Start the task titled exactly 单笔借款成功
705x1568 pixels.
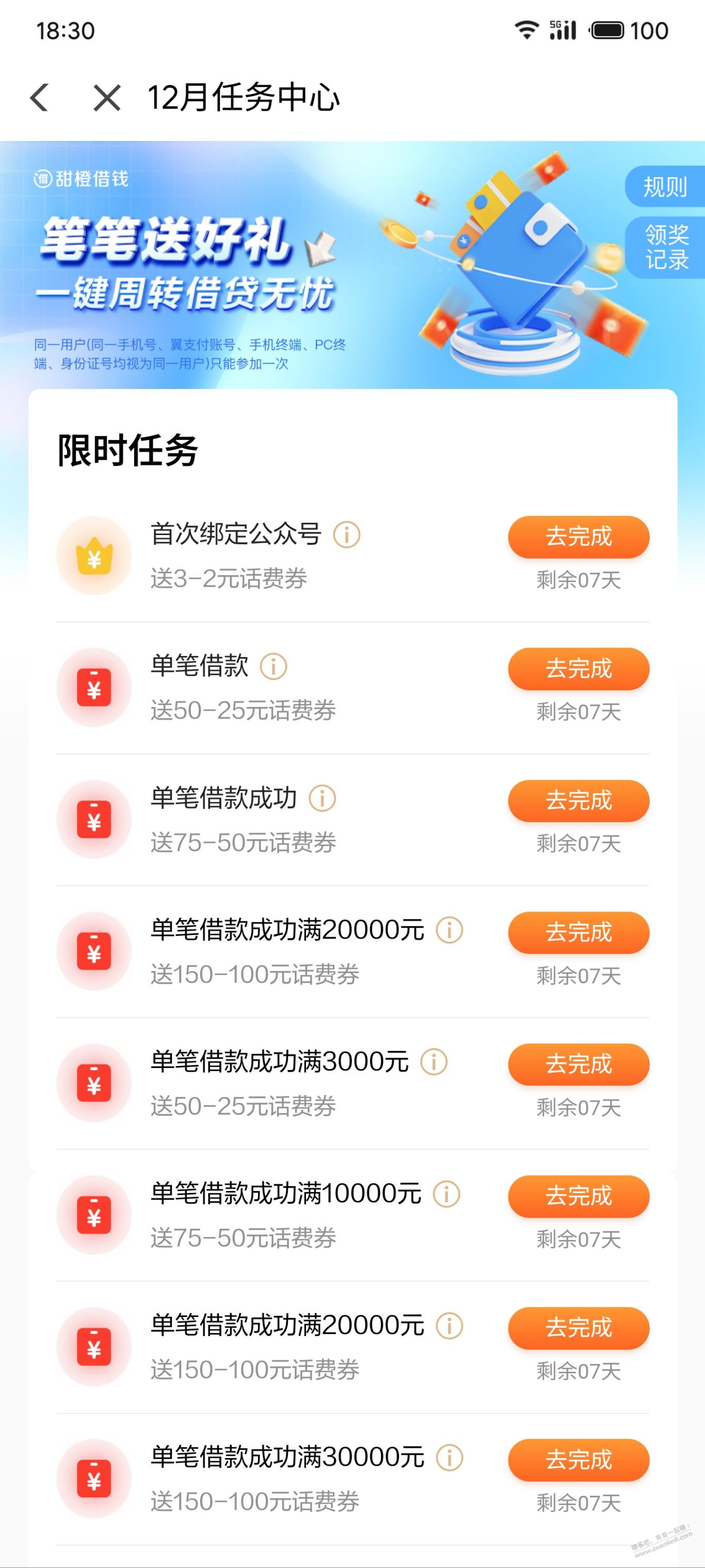(579, 801)
